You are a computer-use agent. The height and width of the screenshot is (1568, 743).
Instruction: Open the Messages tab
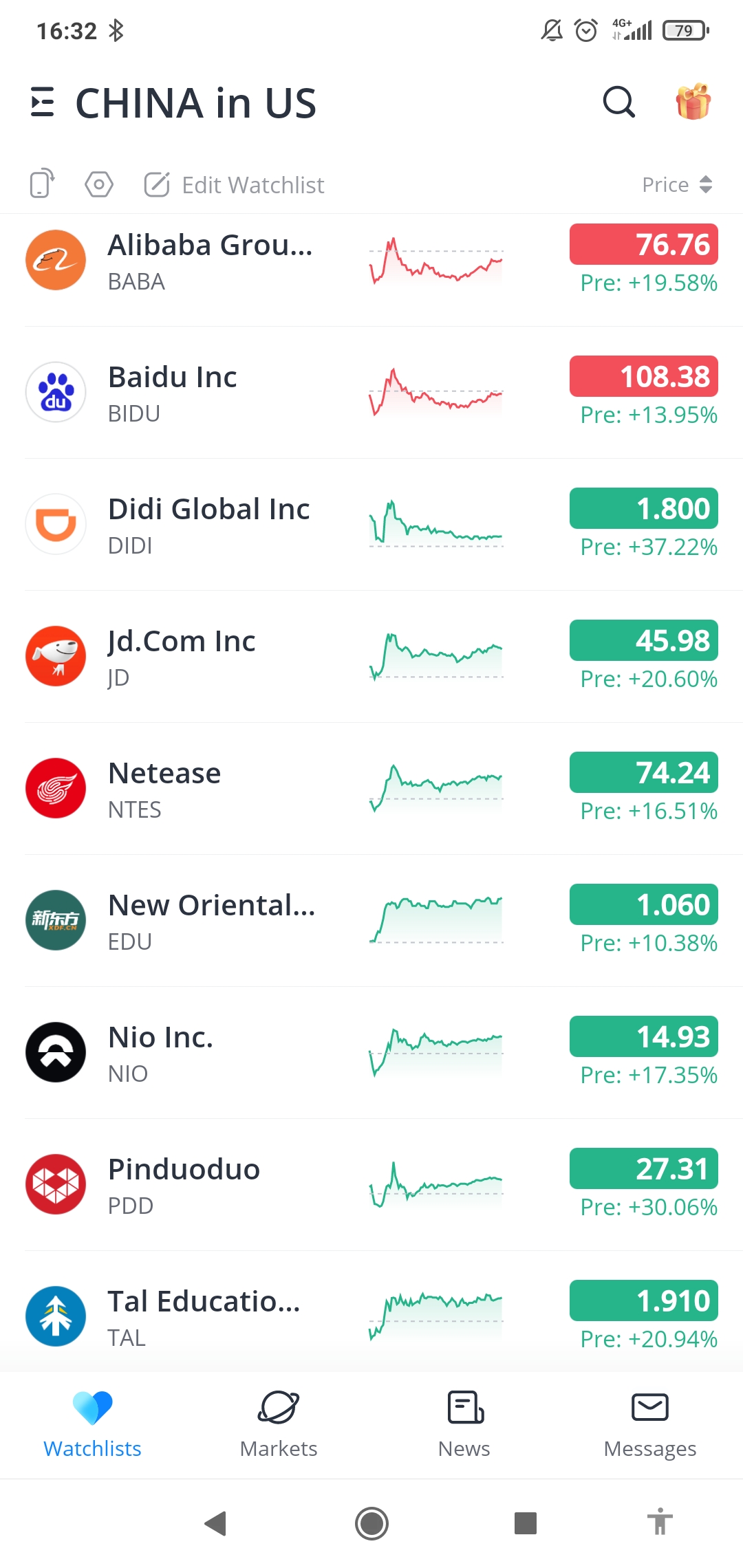650,1424
